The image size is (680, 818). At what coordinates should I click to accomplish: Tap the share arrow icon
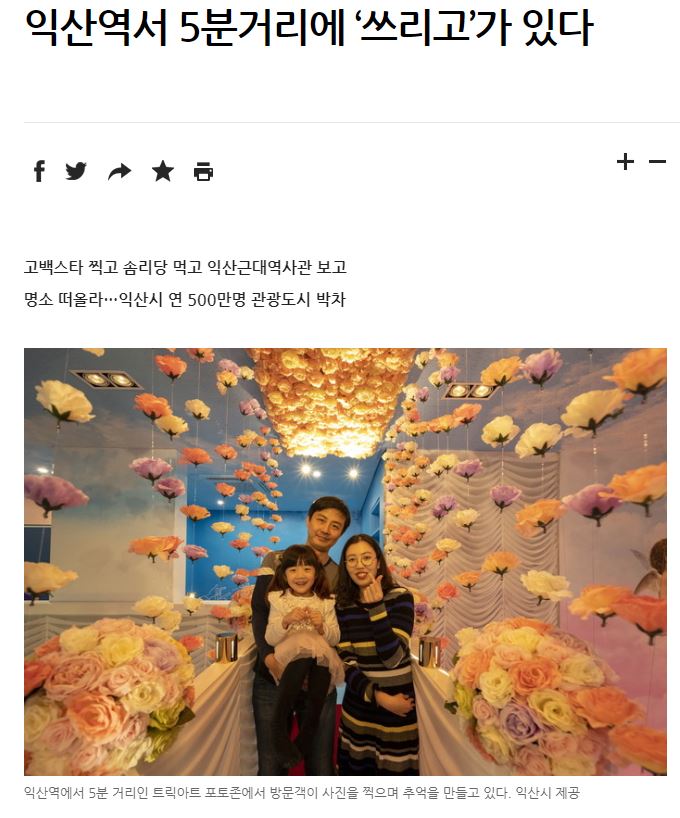119,172
